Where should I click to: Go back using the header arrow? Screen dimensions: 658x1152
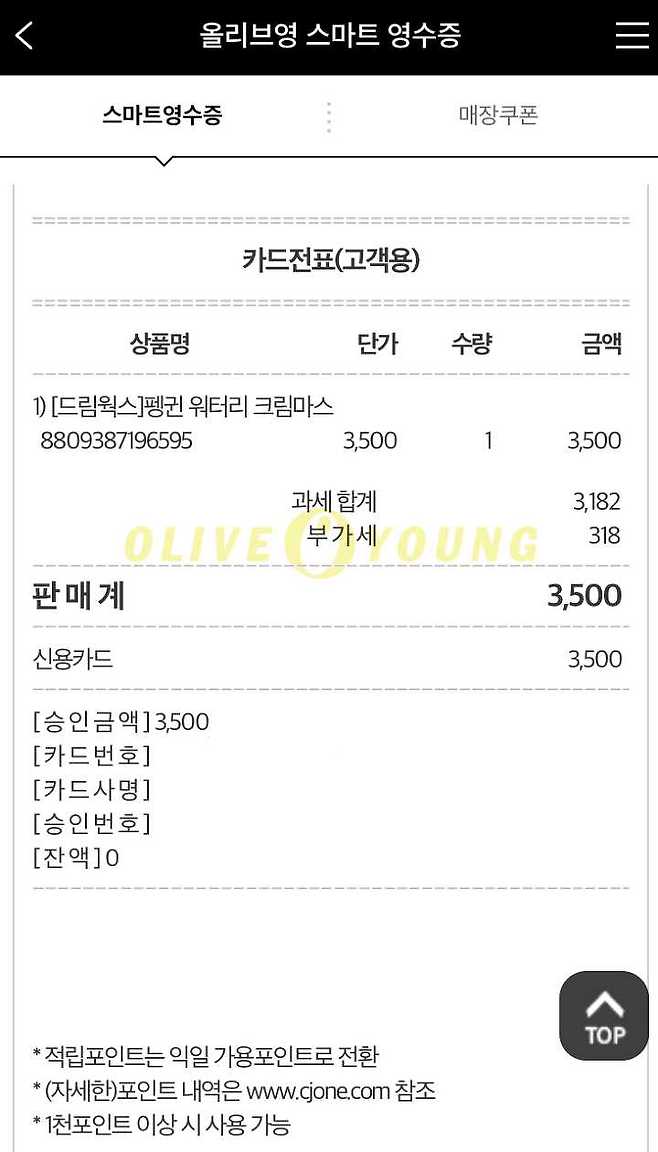point(25,36)
